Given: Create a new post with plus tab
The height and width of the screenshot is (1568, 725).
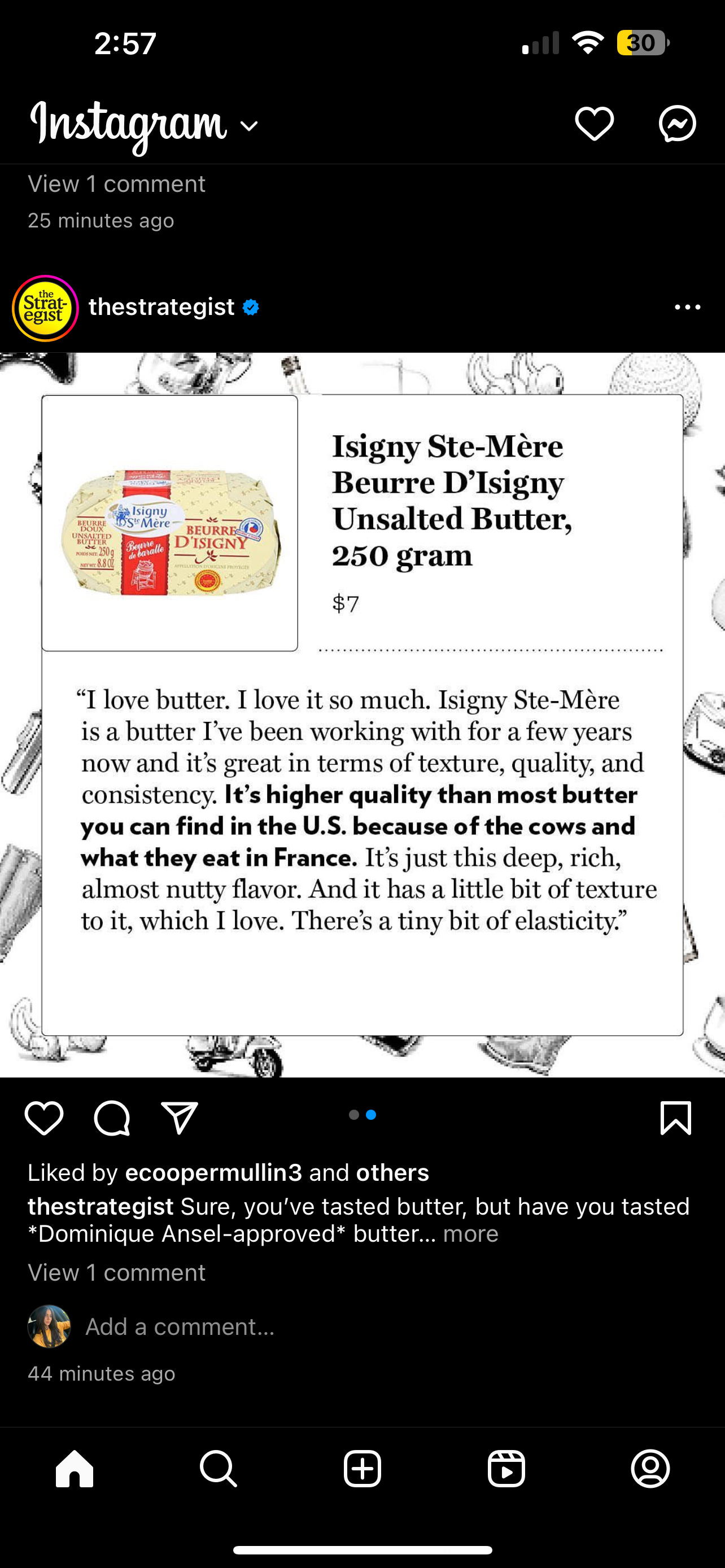Looking at the screenshot, I should [x=362, y=1468].
